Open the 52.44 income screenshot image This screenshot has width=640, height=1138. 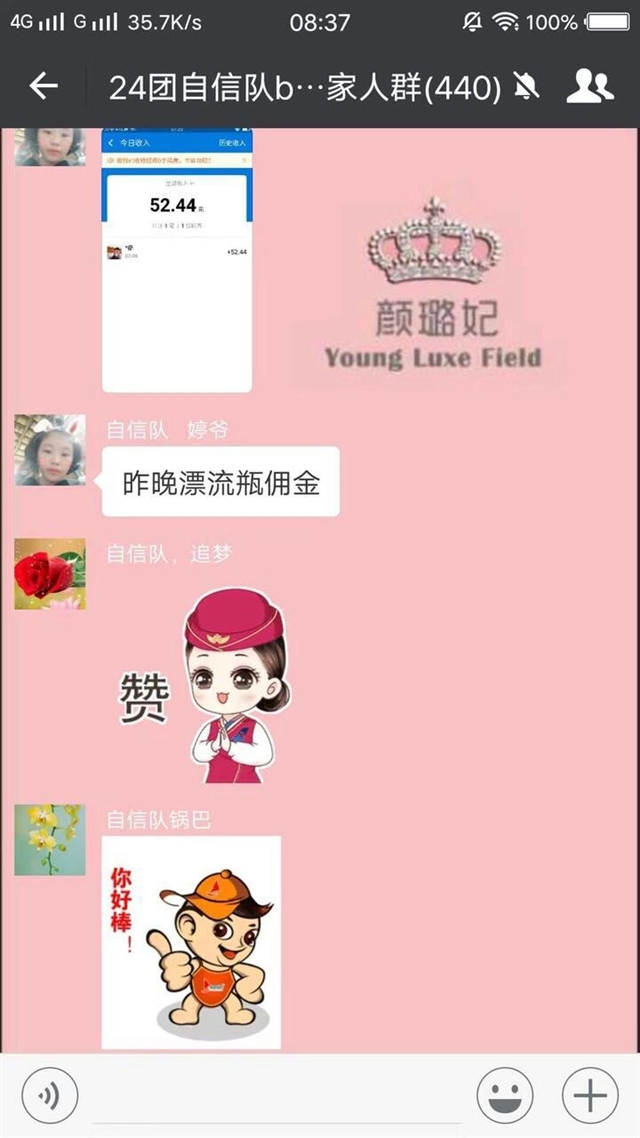177,260
